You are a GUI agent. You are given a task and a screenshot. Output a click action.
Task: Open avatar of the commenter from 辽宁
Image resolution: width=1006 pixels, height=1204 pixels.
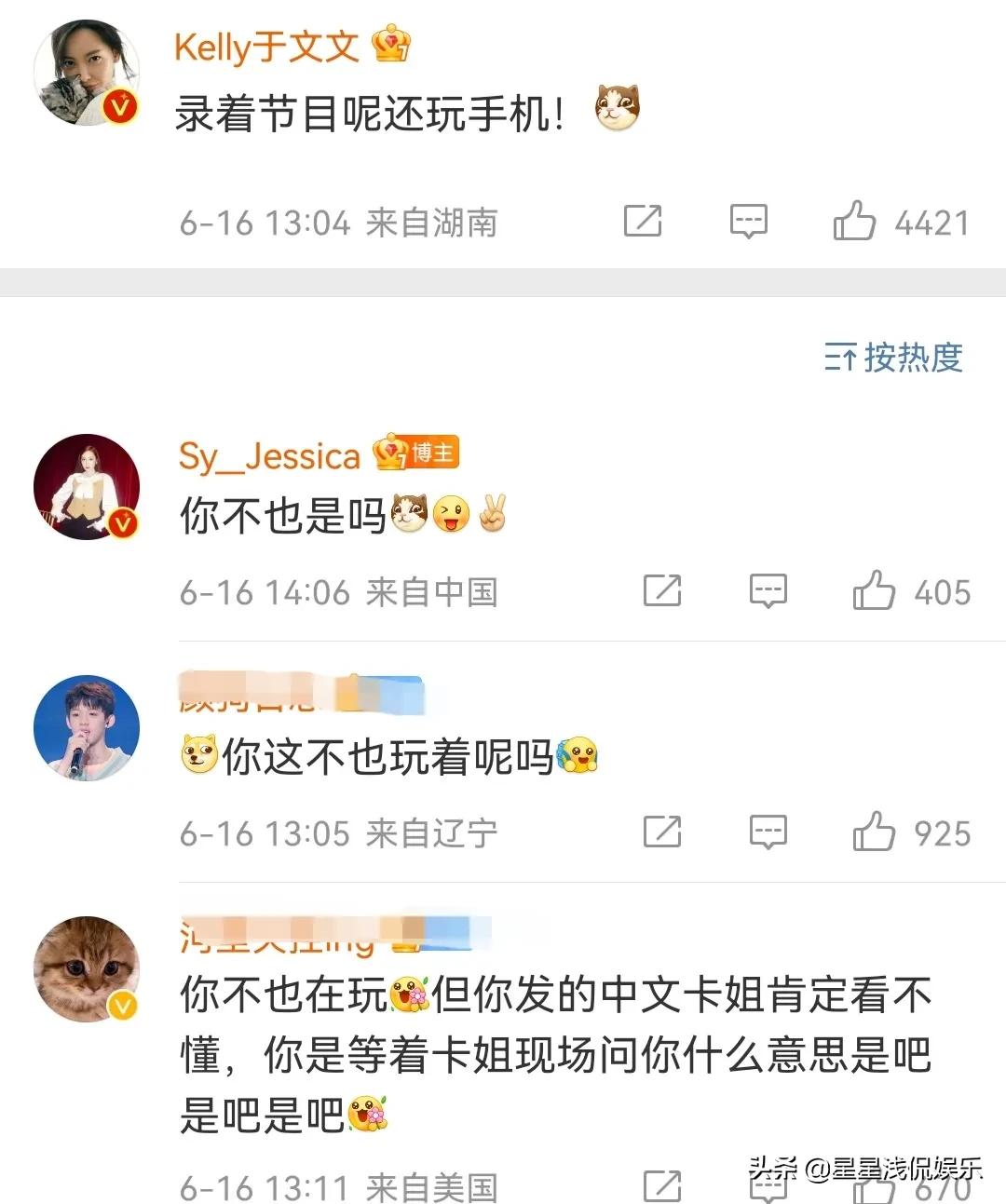point(86,728)
